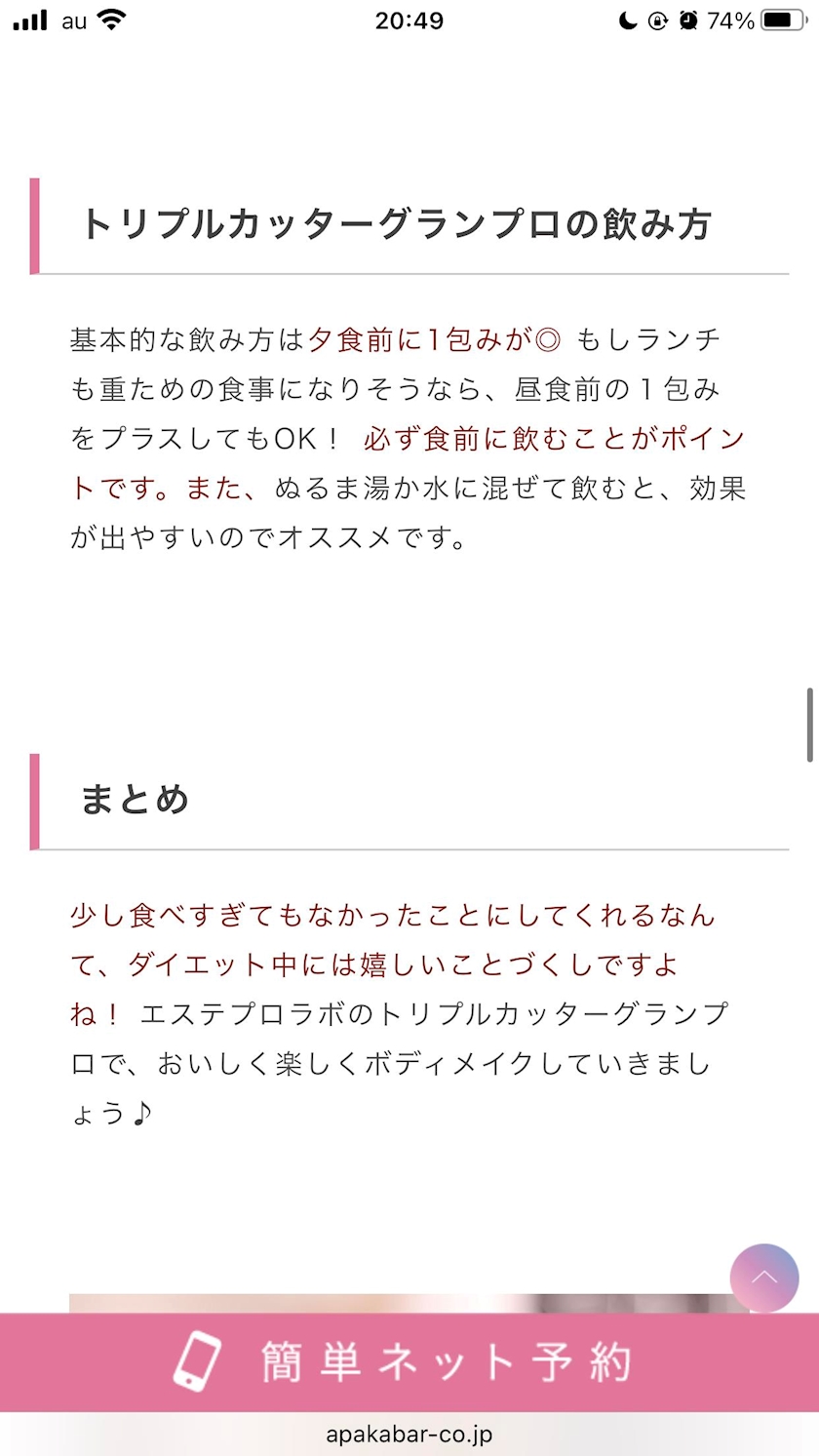Viewport: 819px width, 1456px height.
Task: Tap the 簡単ネット予約 booking banner
Action: coord(409,1362)
